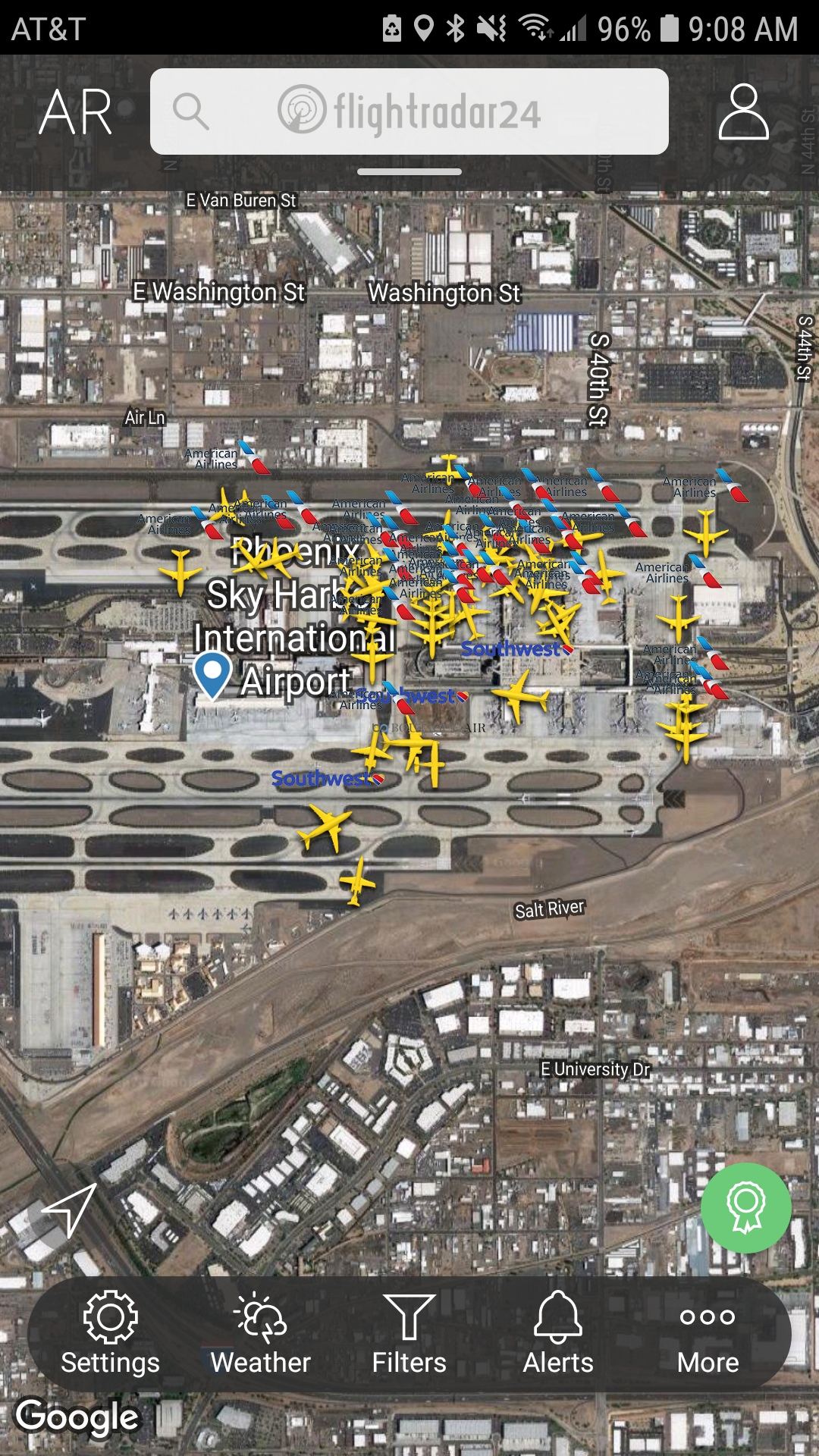Open the Filters menu
This screenshot has width=819, height=1456.
[x=409, y=1333]
